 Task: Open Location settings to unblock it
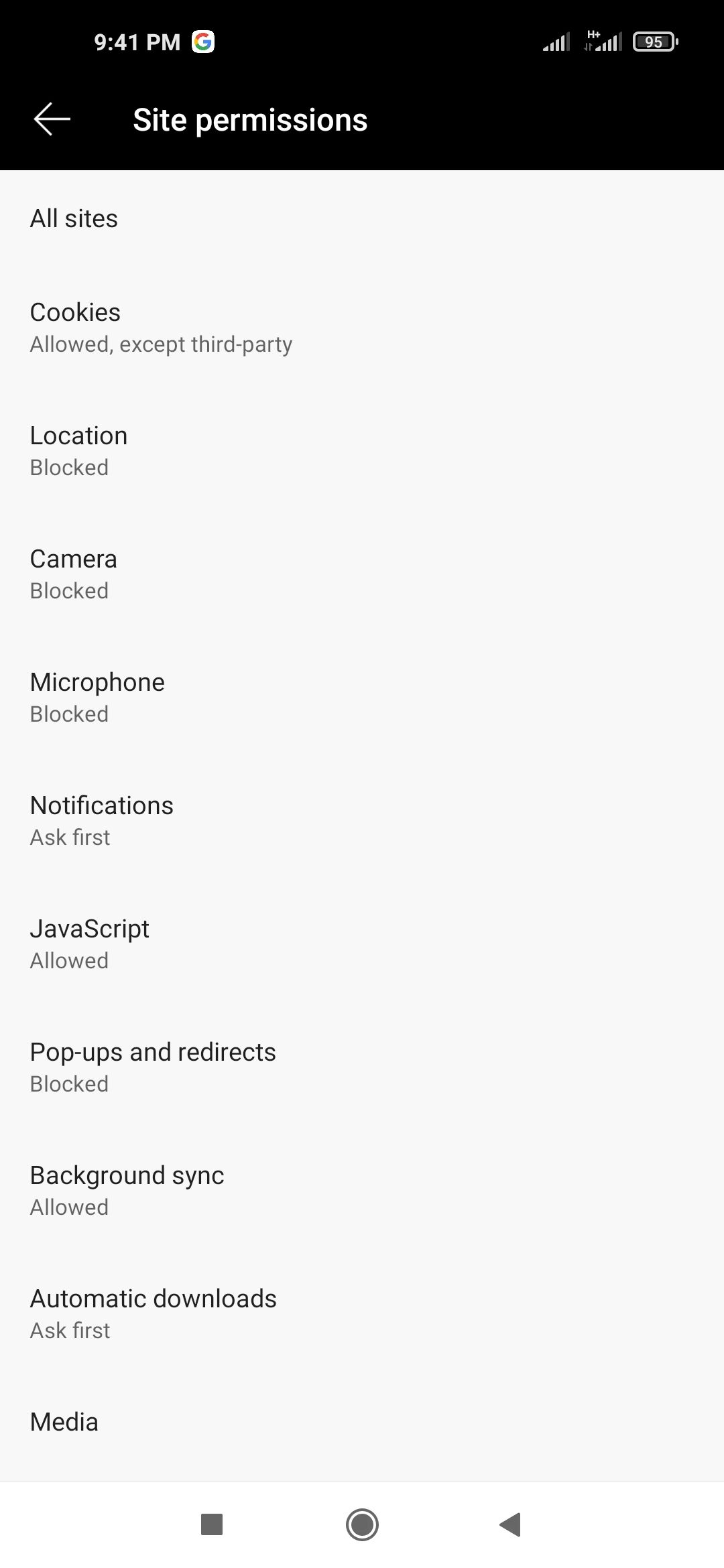[x=362, y=449]
